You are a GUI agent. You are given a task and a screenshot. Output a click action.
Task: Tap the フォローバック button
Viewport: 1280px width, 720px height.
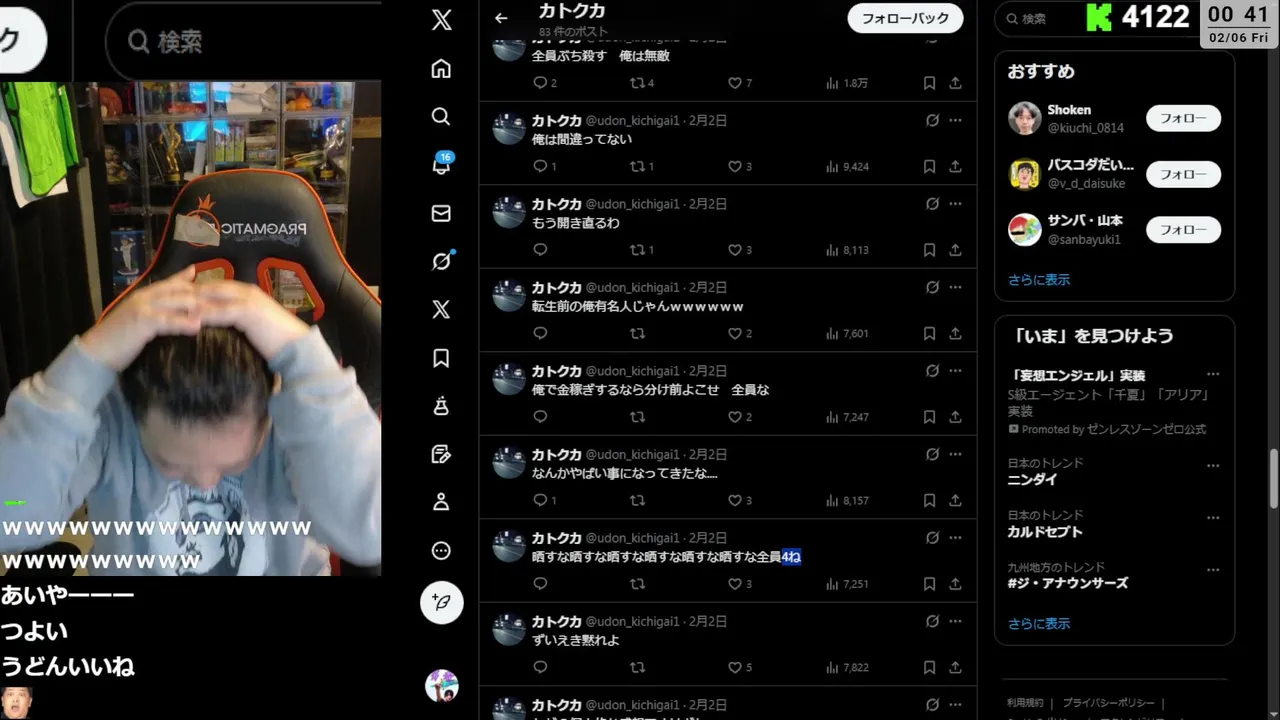[x=905, y=18]
